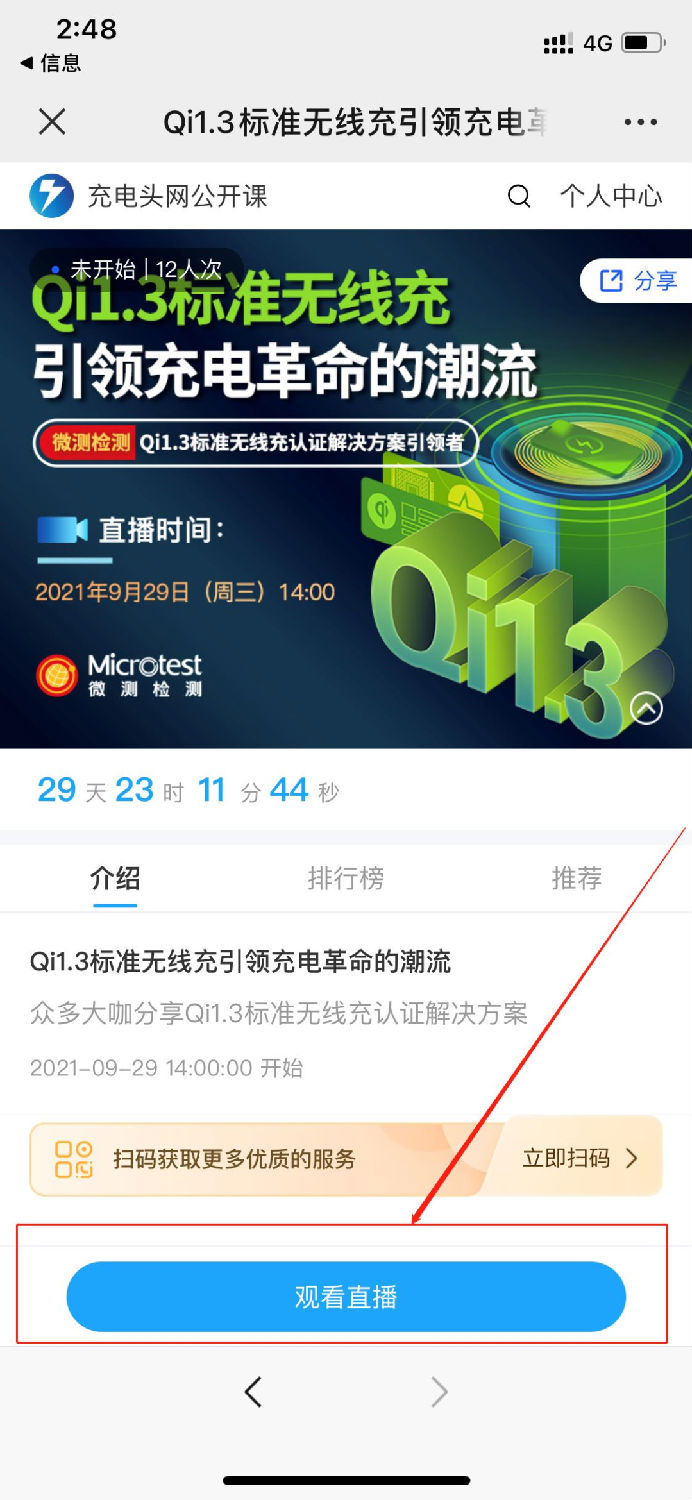Collapse the banner with up-chevron icon

tap(647, 709)
